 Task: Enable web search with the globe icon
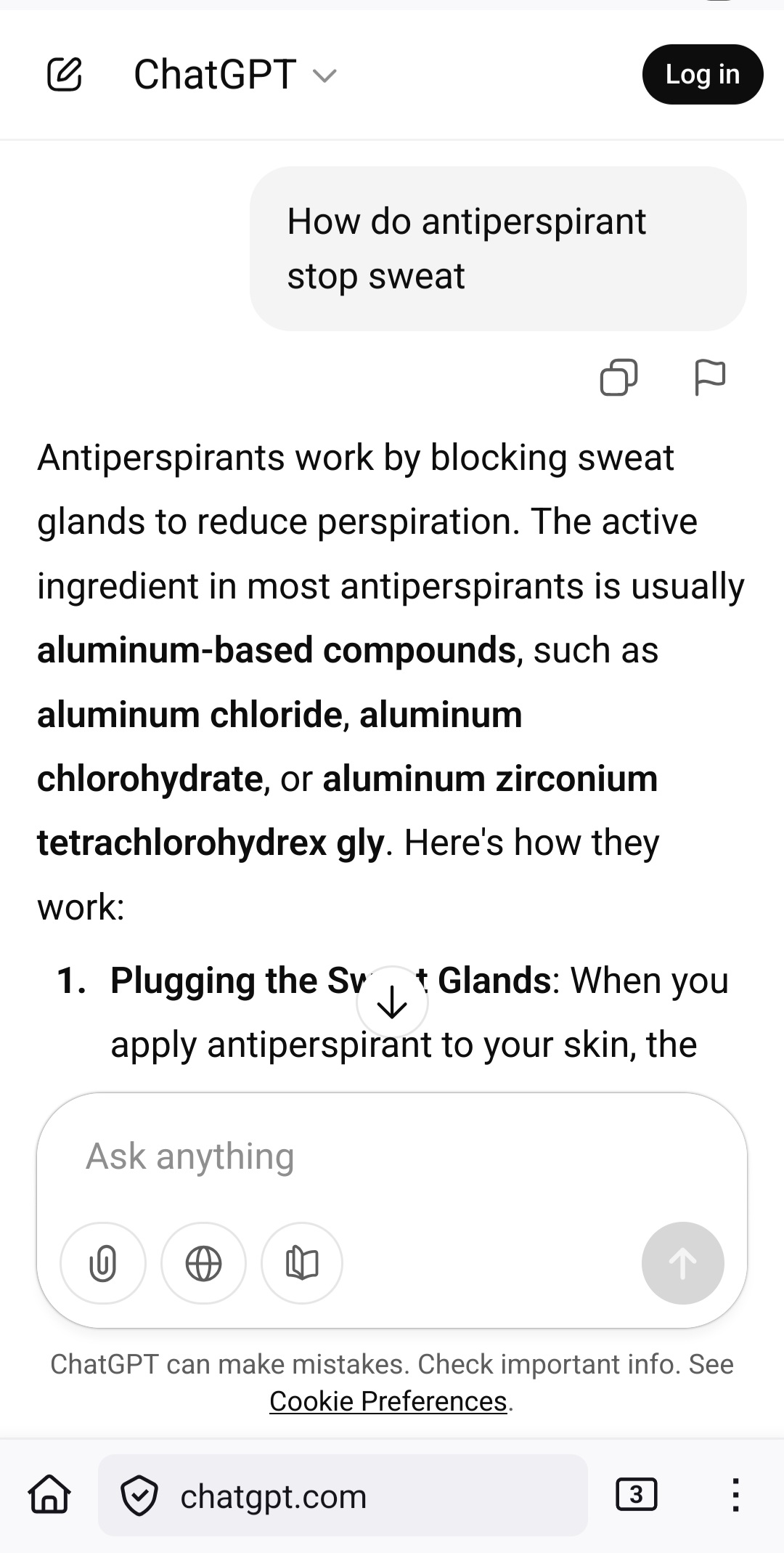(x=203, y=1263)
